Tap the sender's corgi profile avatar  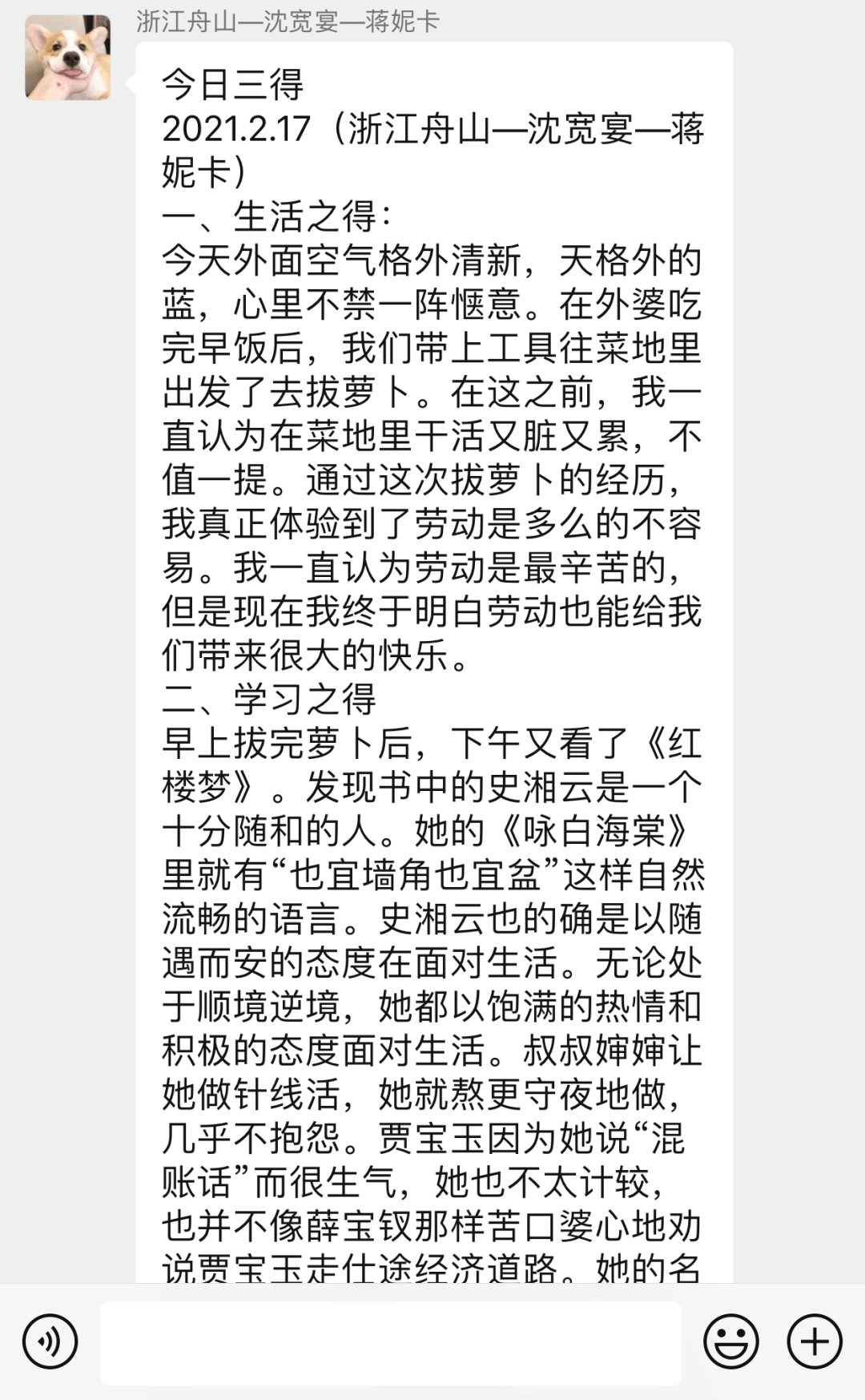pyautogui.click(x=68, y=58)
